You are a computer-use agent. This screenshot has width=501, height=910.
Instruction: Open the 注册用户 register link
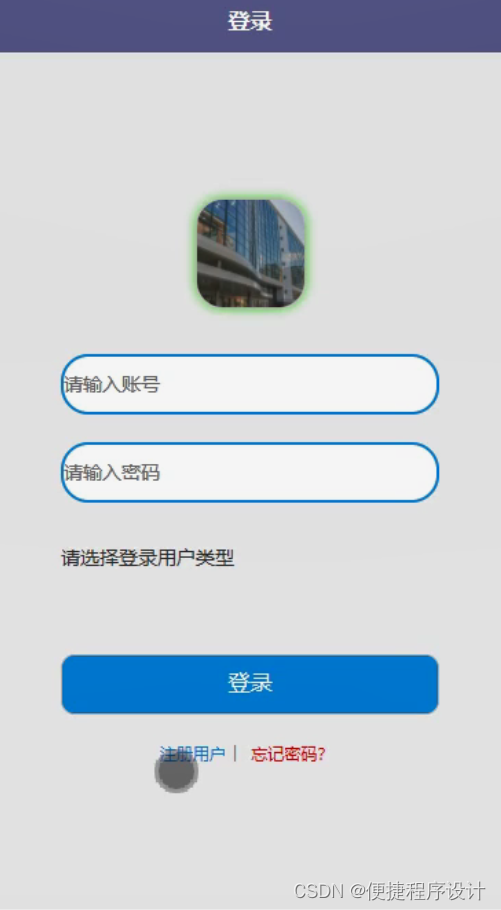(192, 754)
